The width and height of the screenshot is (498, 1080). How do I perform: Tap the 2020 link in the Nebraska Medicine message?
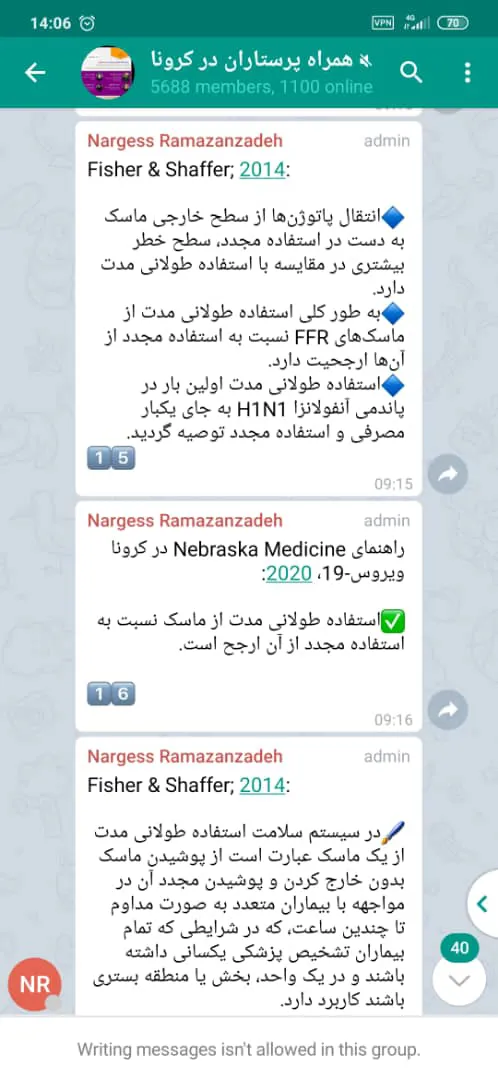coord(289,573)
